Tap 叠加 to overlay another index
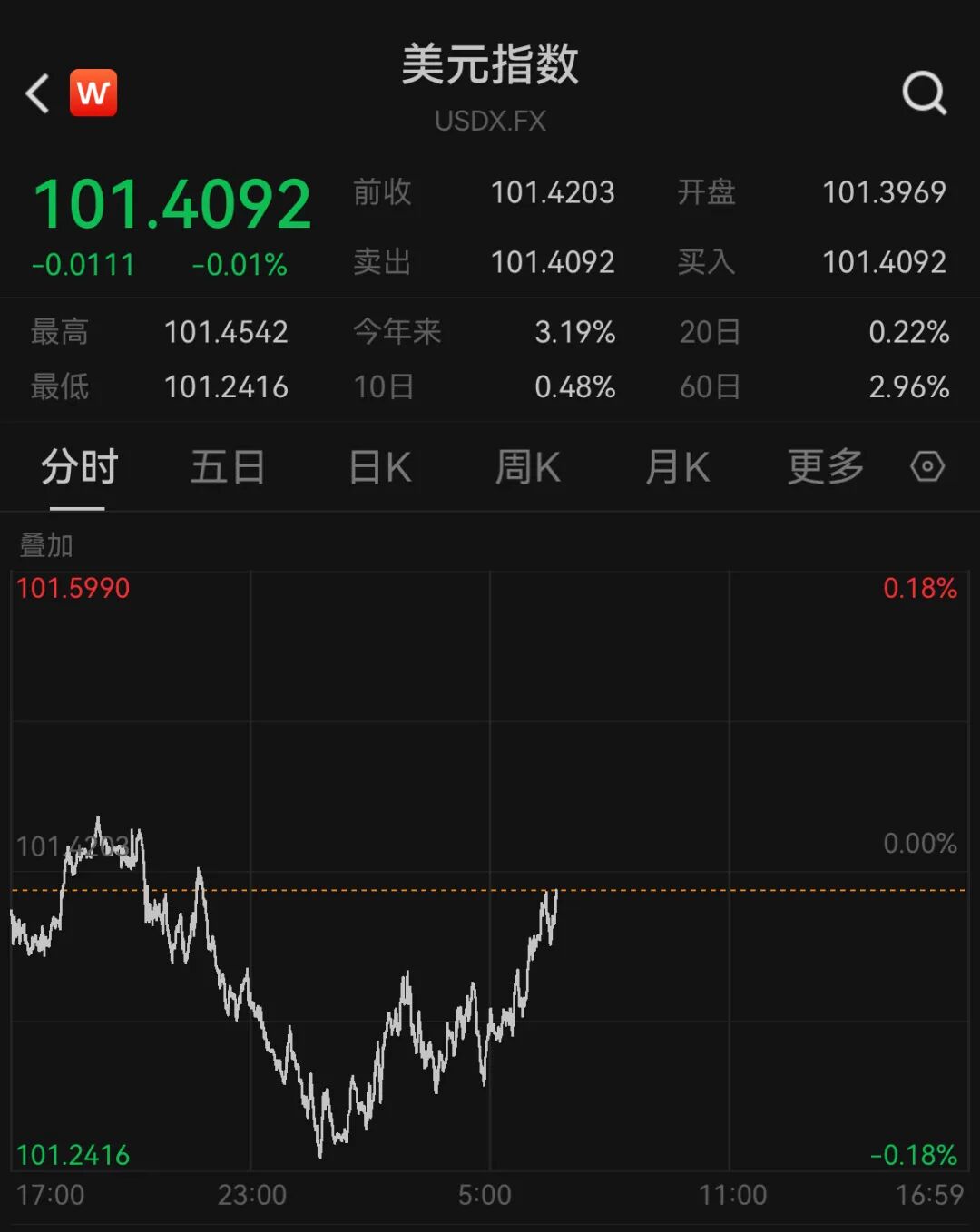 click(x=46, y=545)
